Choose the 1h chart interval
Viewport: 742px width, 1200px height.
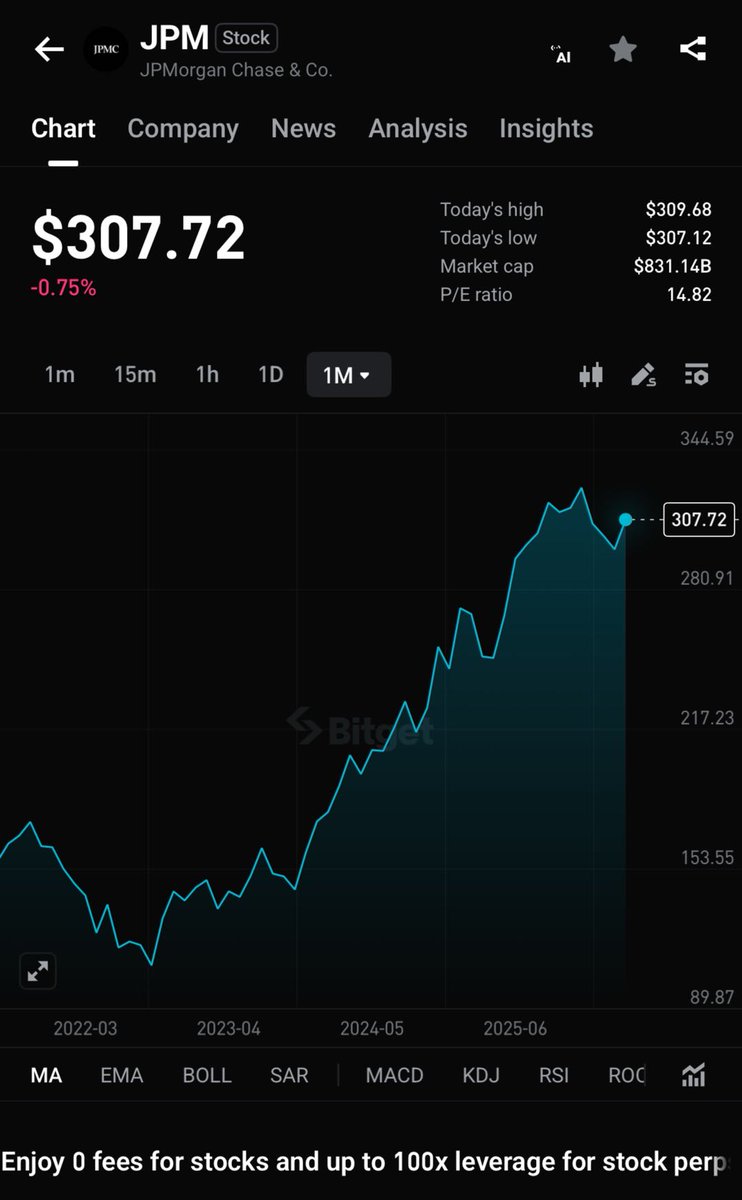(207, 375)
